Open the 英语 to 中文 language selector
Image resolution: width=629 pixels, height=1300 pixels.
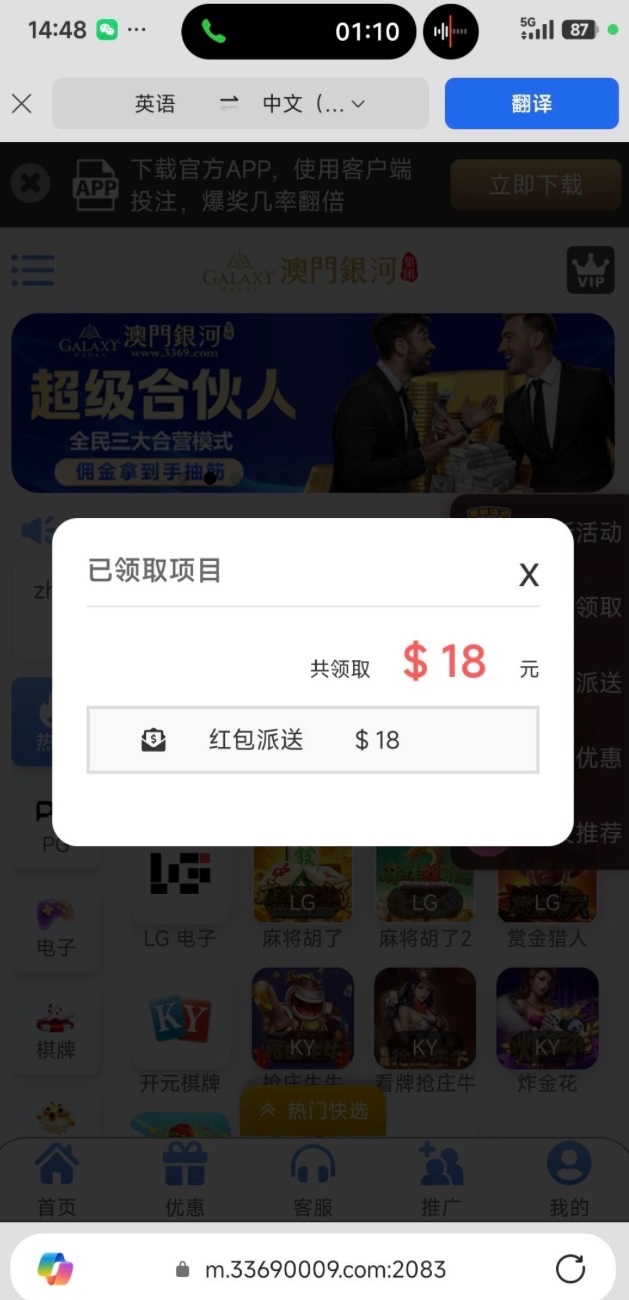tap(240, 104)
